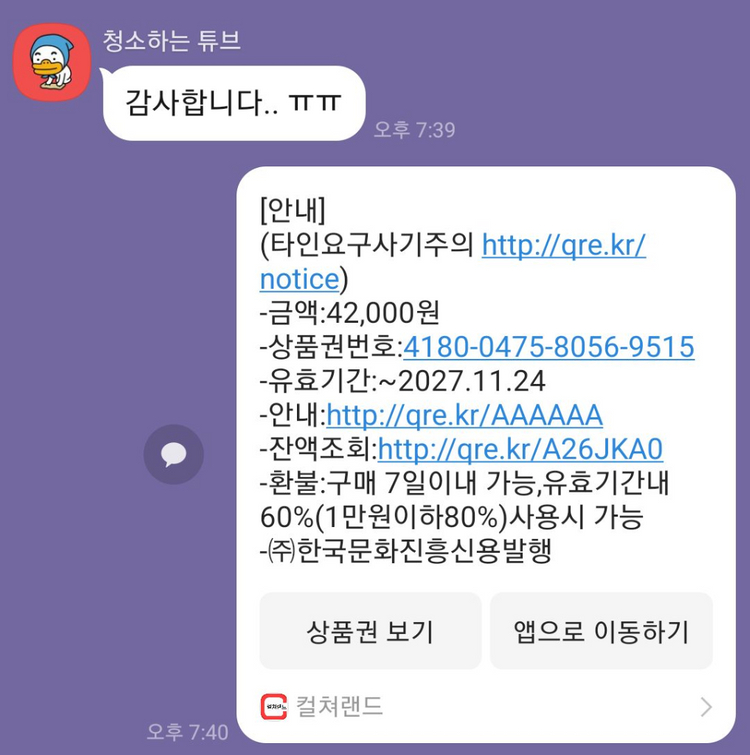
Task: Tap the gift card number 4180-0475-8056-9515
Action: point(549,347)
